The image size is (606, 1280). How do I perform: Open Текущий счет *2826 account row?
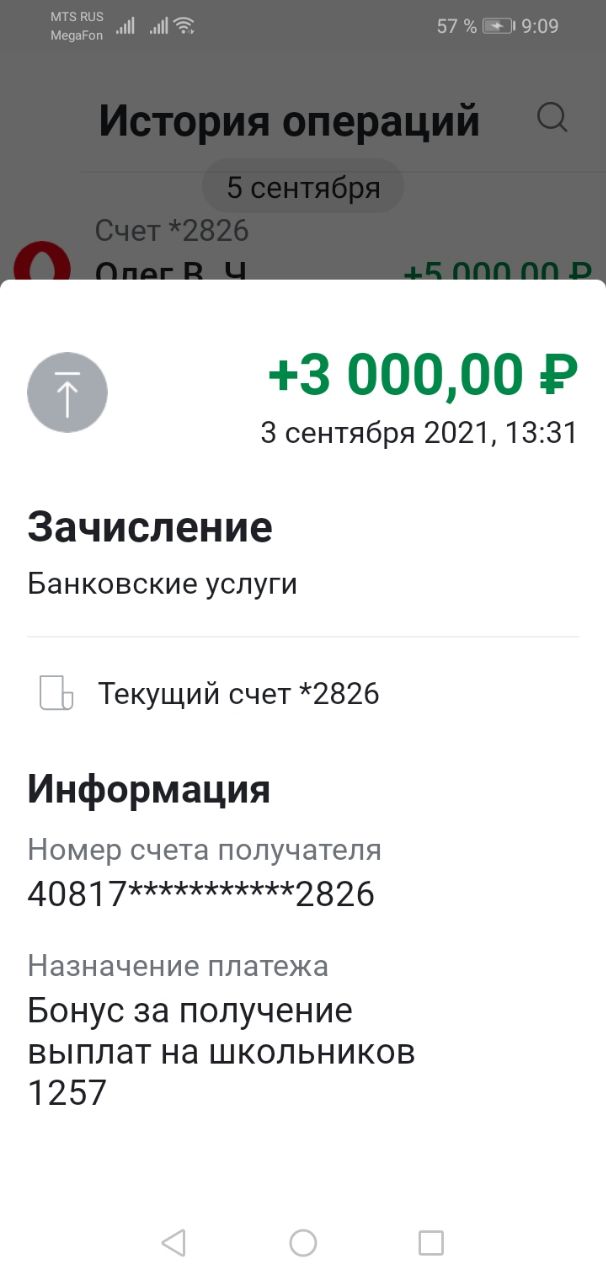238,694
